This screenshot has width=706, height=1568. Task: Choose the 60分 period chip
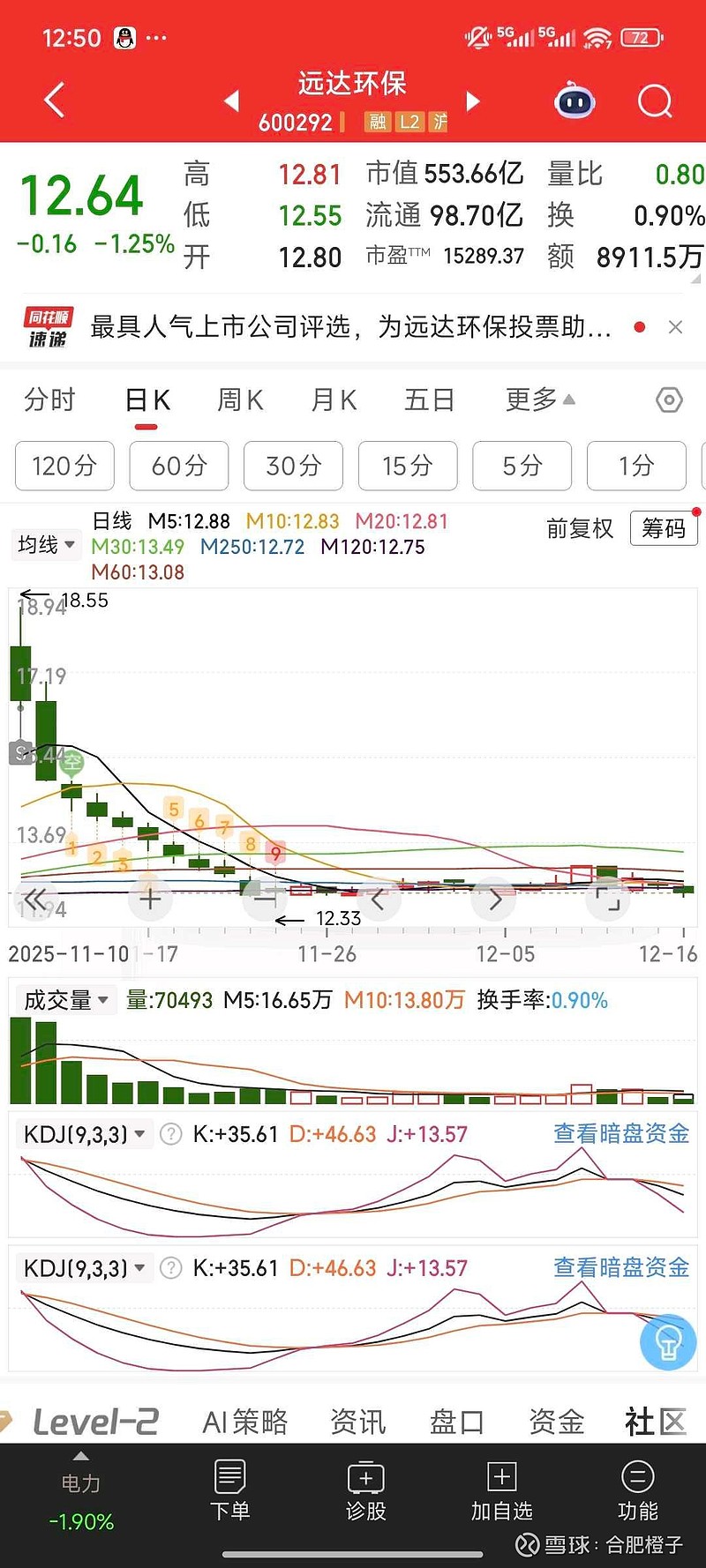(x=179, y=466)
